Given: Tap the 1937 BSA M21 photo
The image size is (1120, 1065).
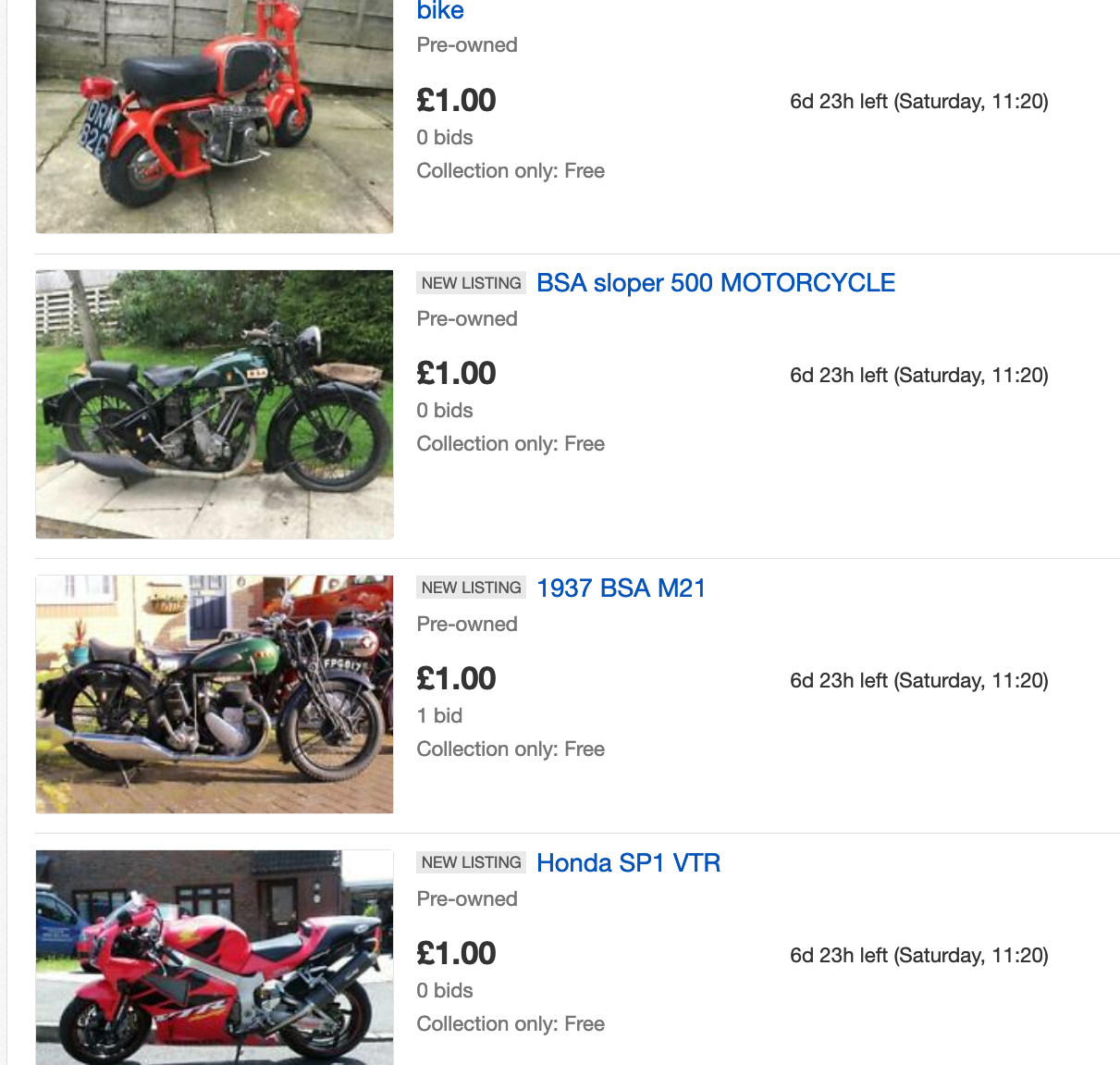Looking at the screenshot, I should (215, 694).
